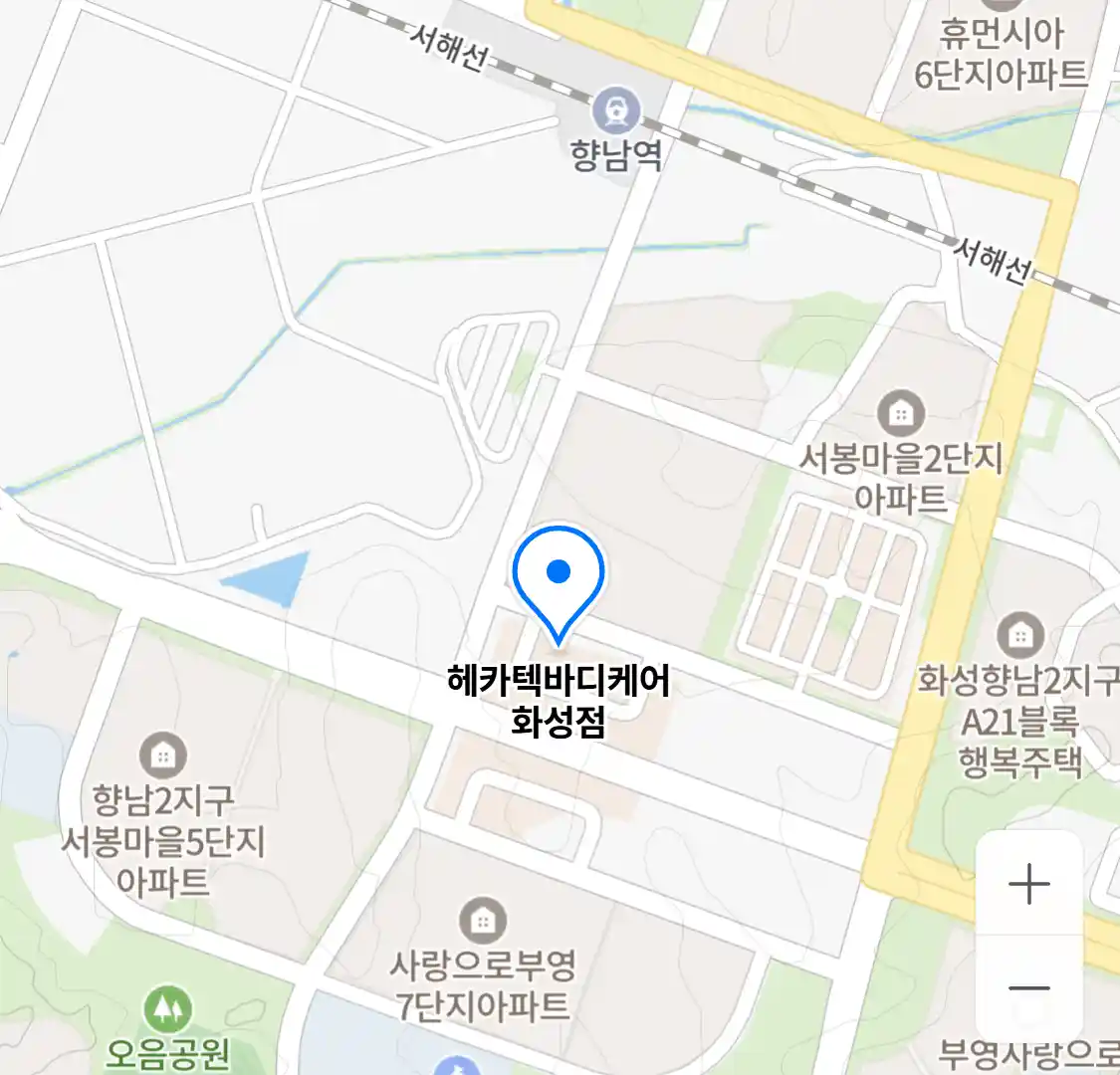This screenshot has height=1075, width=1120.
Task: Open 화성향남2지구 A21블록 행복주택 marker
Action: 1020,634
